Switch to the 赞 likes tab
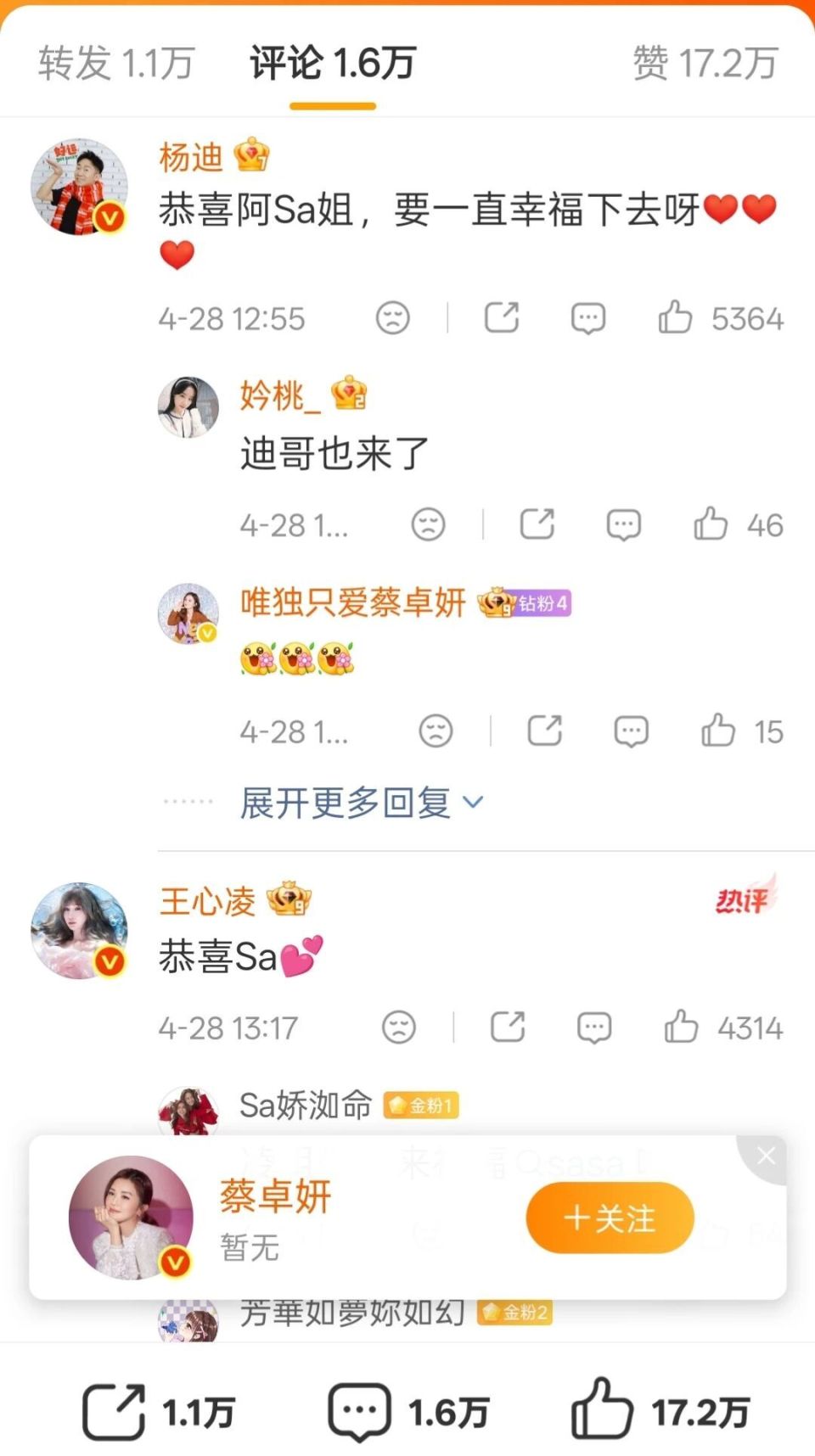This screenshot has height=1456, width=815. (704, 64)
